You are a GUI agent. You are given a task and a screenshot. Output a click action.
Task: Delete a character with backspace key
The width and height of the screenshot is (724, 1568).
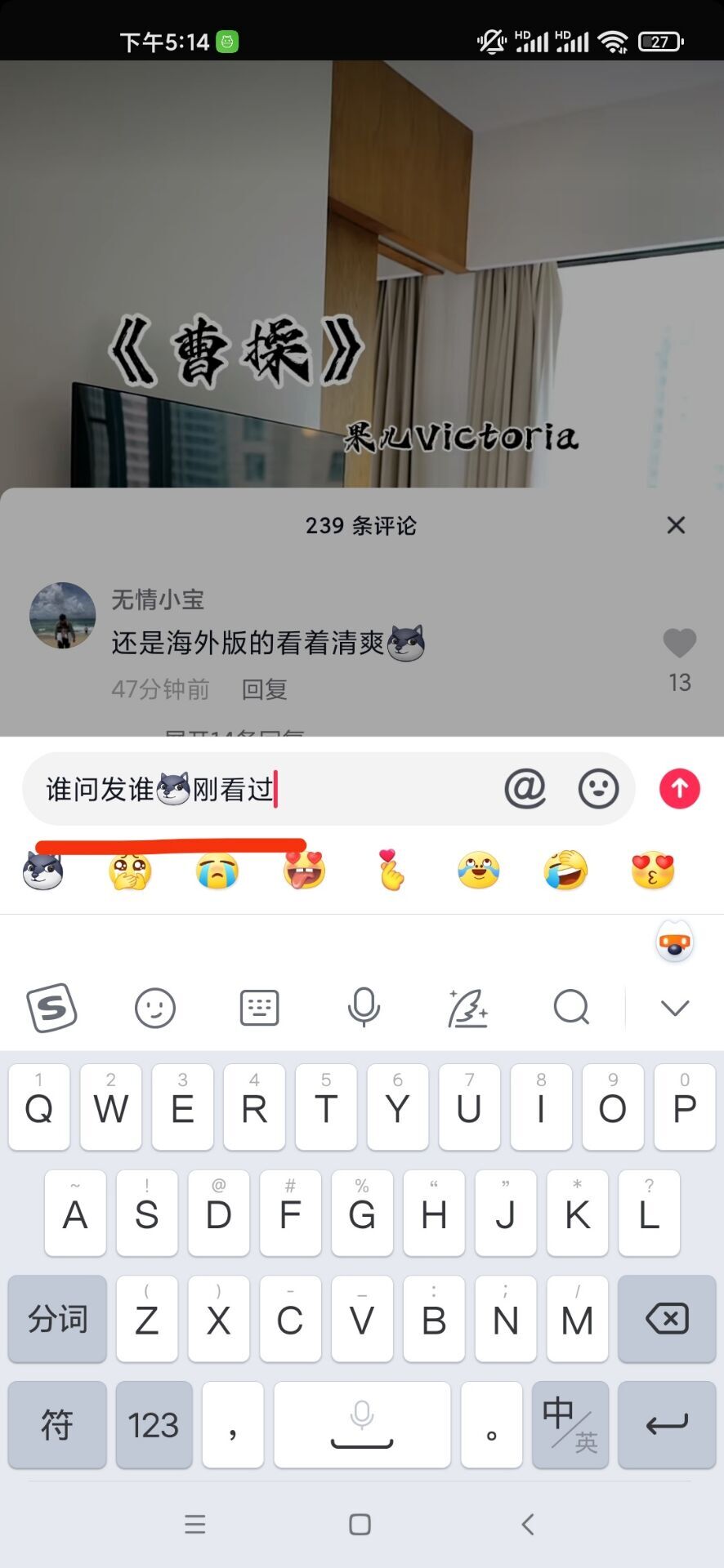coord(667,1318)
